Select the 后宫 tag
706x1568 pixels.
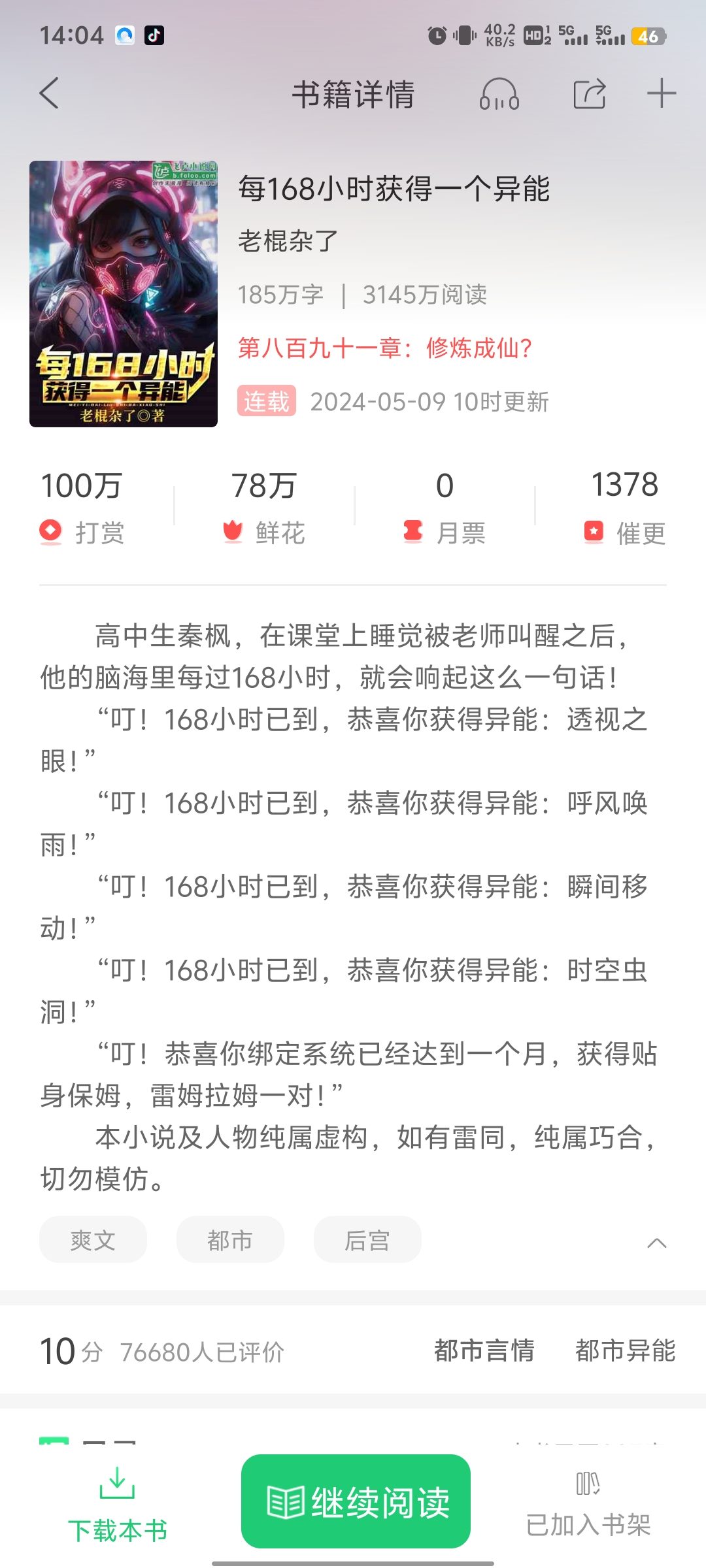367,1239
